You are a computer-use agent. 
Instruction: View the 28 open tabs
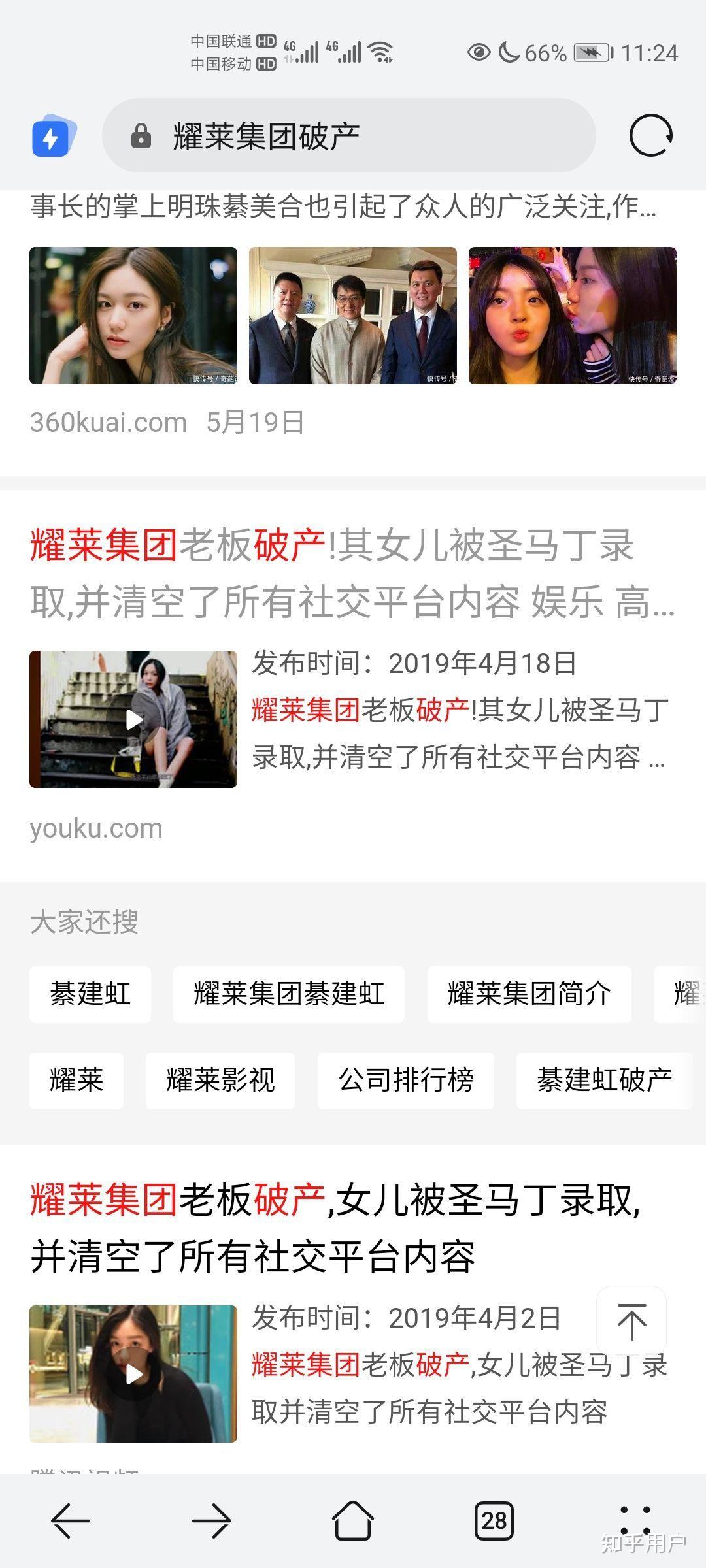tap(494, 1520)
